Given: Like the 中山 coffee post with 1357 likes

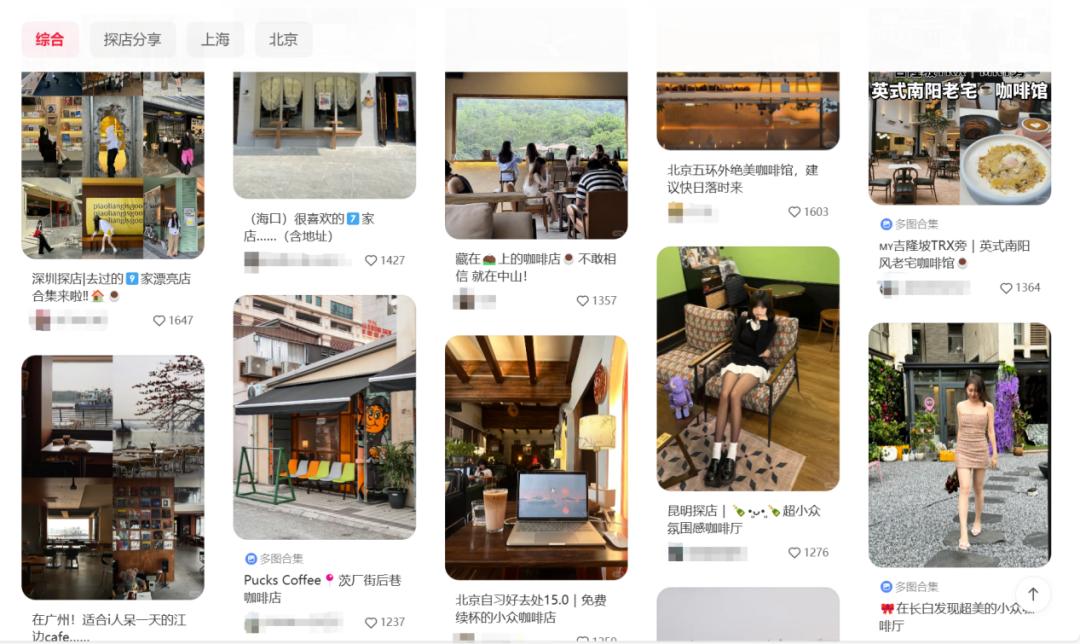Looking at the screenshot, I should 583,301.
